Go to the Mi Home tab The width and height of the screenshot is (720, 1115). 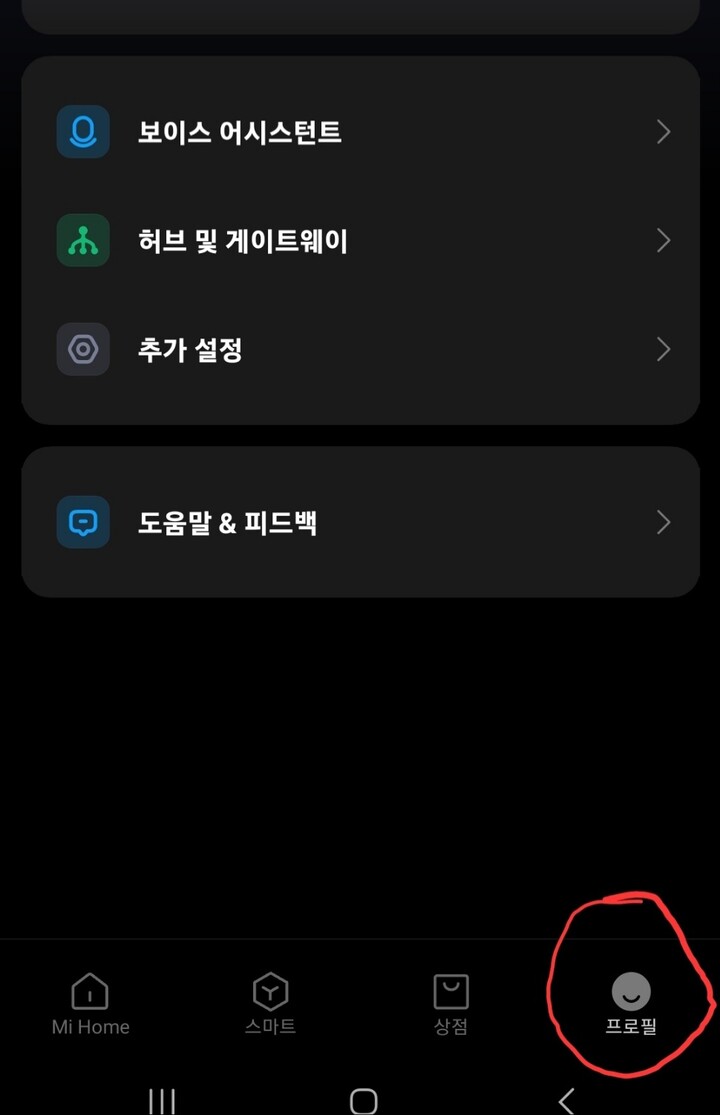coord(89,1005)
